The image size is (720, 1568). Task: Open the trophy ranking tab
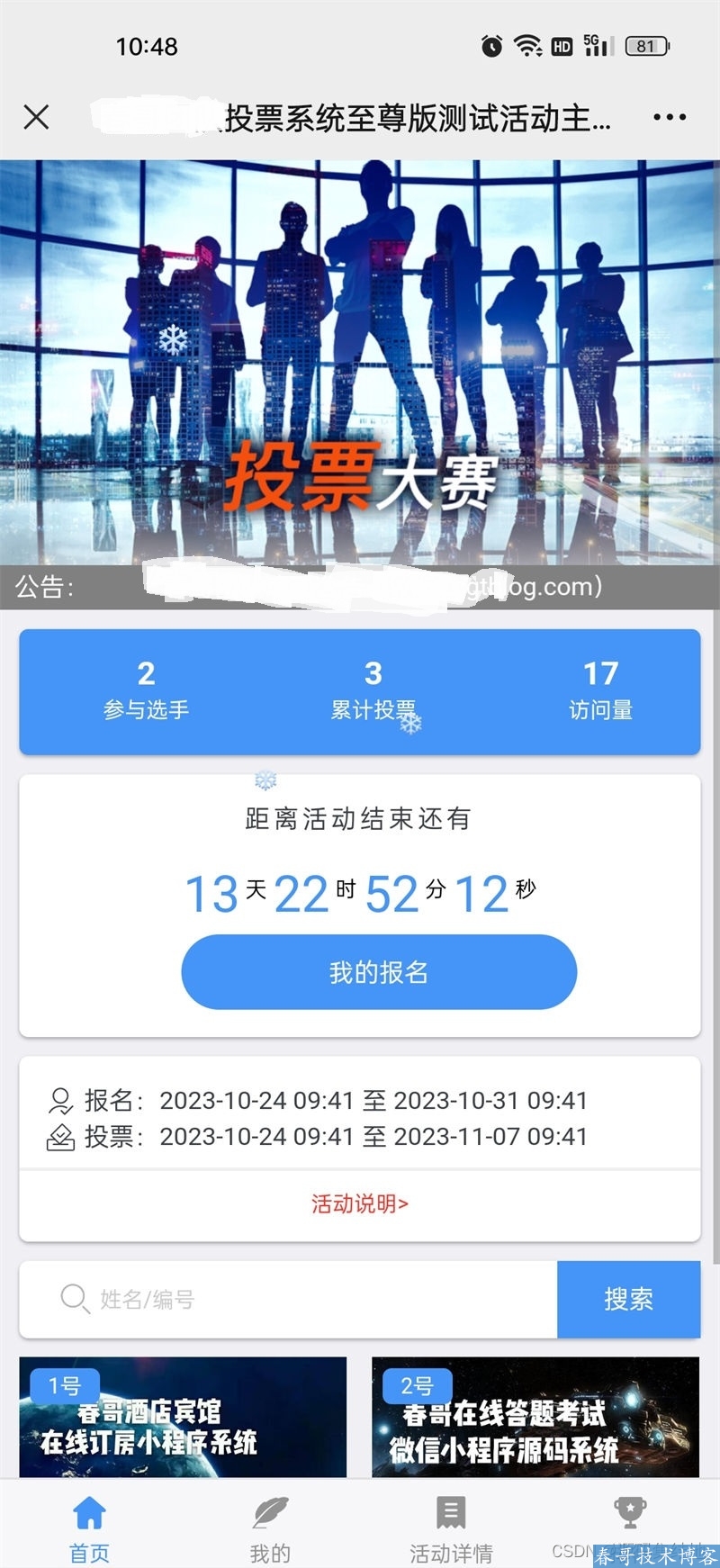(630, 1517)
